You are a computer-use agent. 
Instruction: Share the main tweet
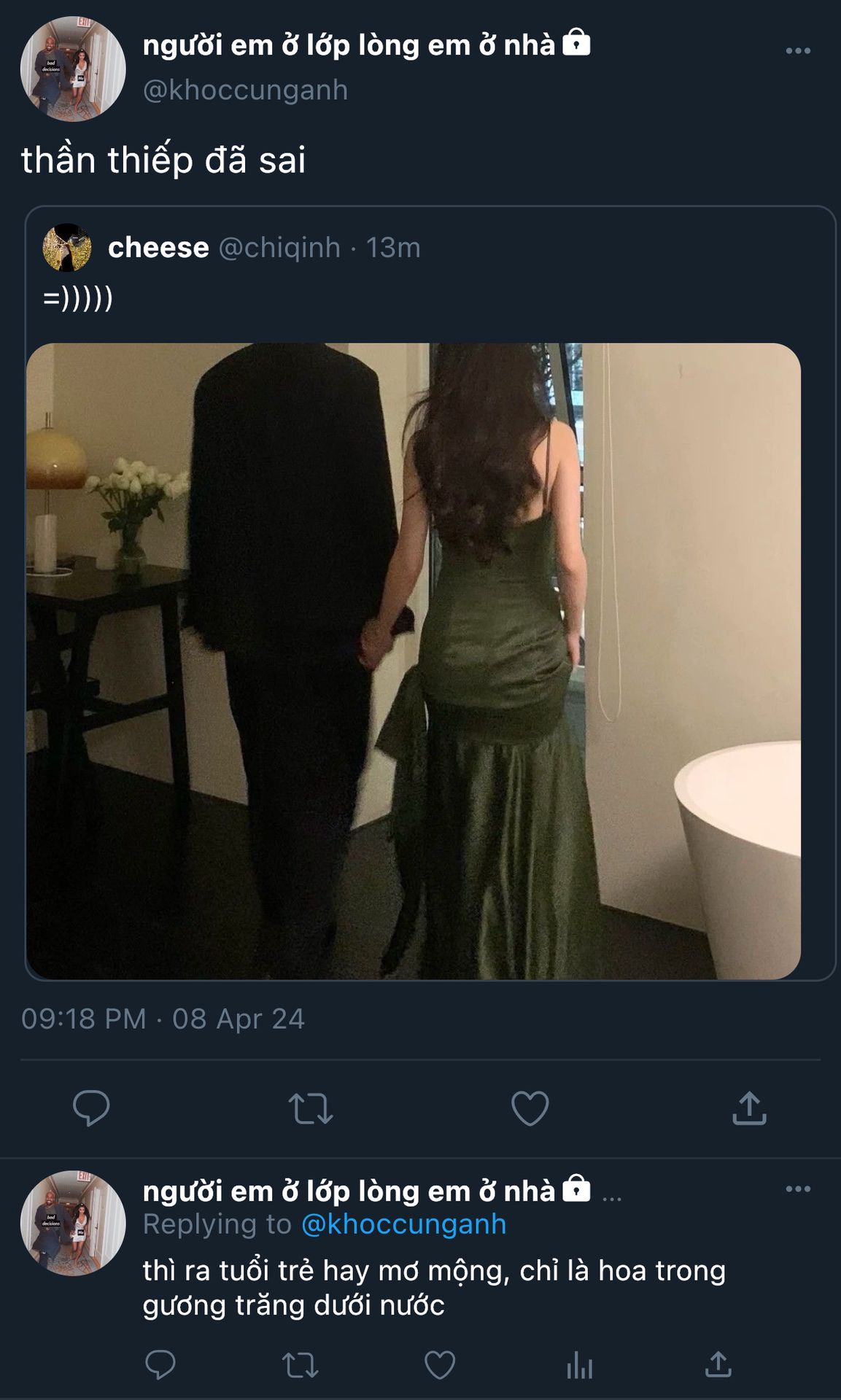749,1108
